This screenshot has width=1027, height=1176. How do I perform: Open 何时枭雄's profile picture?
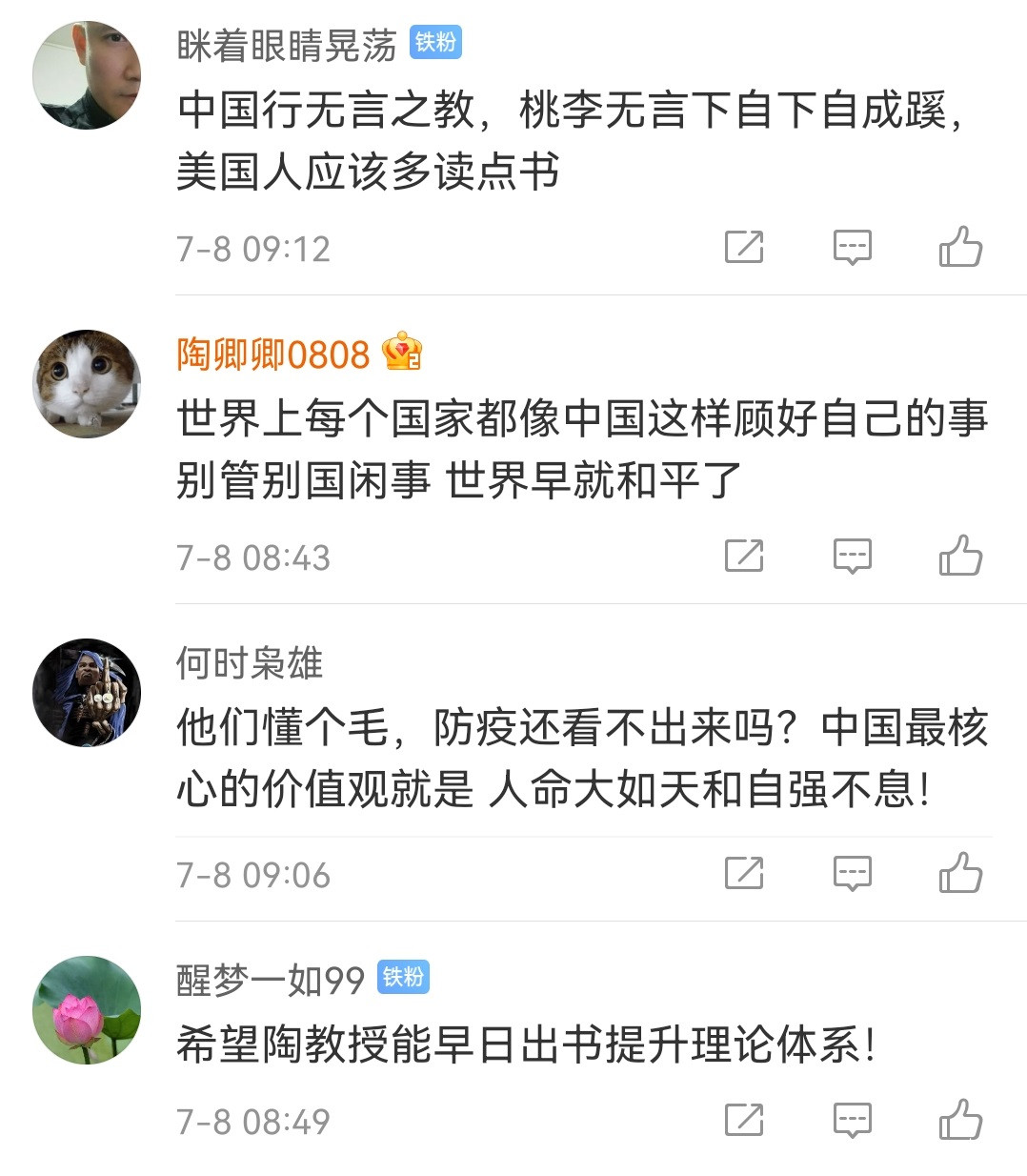(x=87, y=693)
